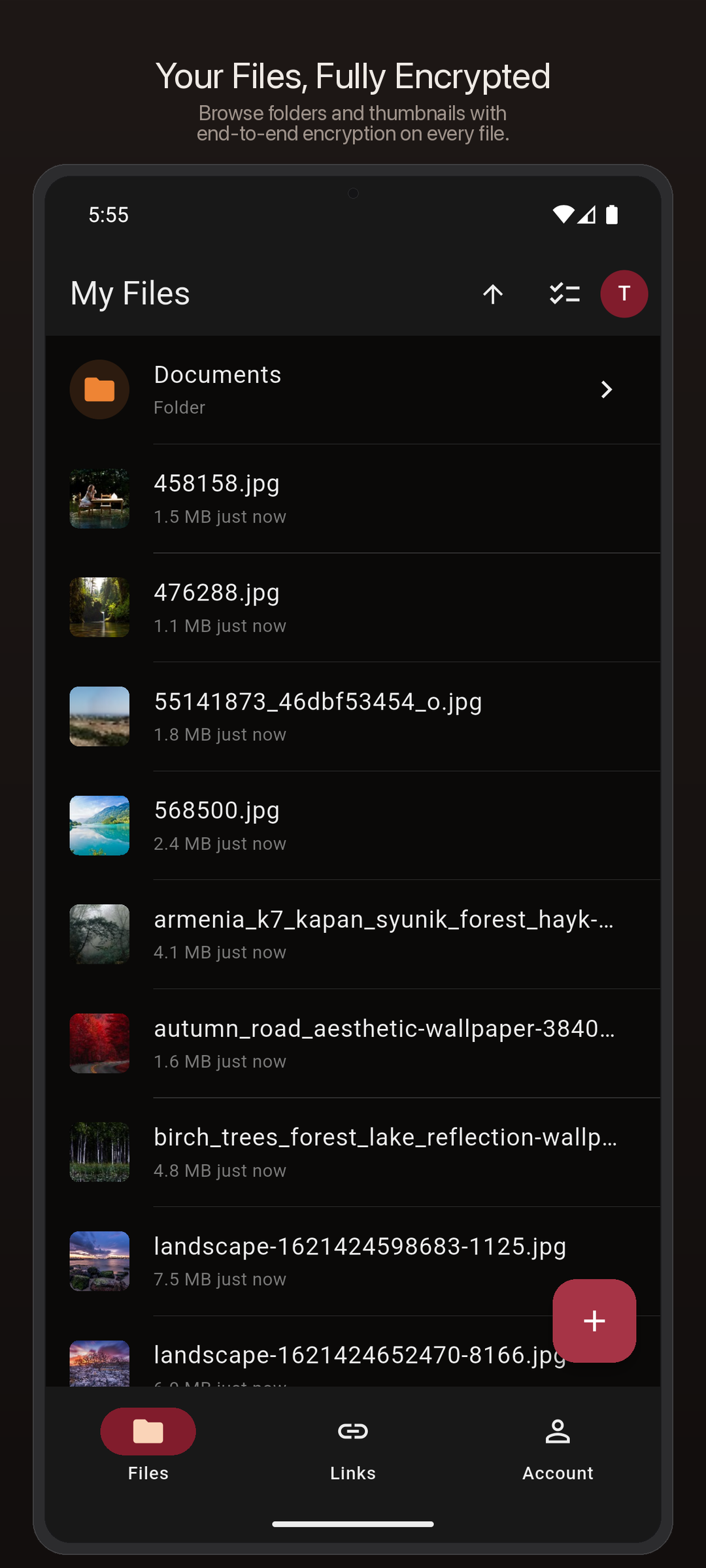Click the Files folder icon in bottom bar
The image size is (706, 1568).
tap(148, 1431)
